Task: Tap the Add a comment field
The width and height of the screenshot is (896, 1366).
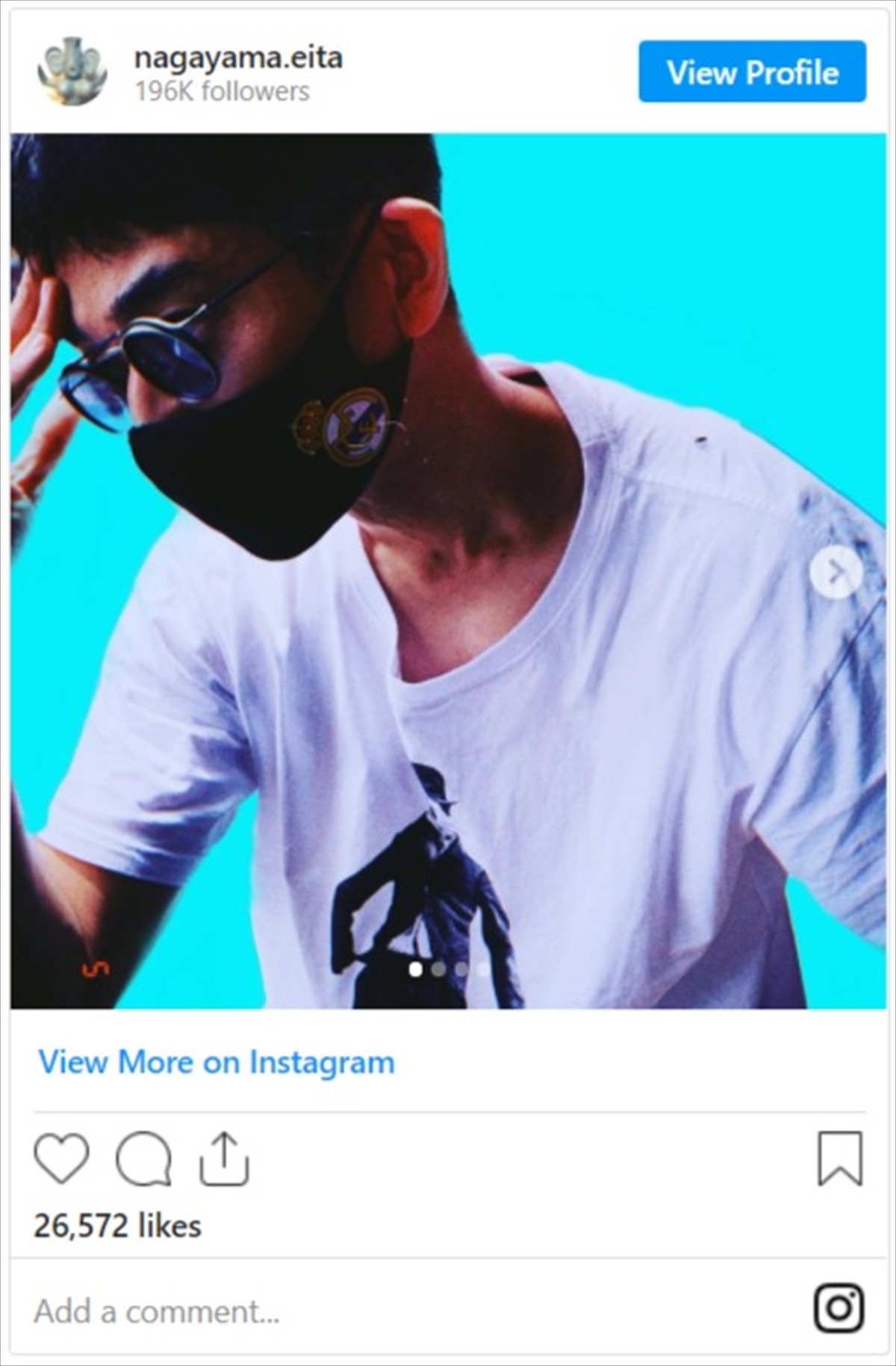Action: point(157,1311)
